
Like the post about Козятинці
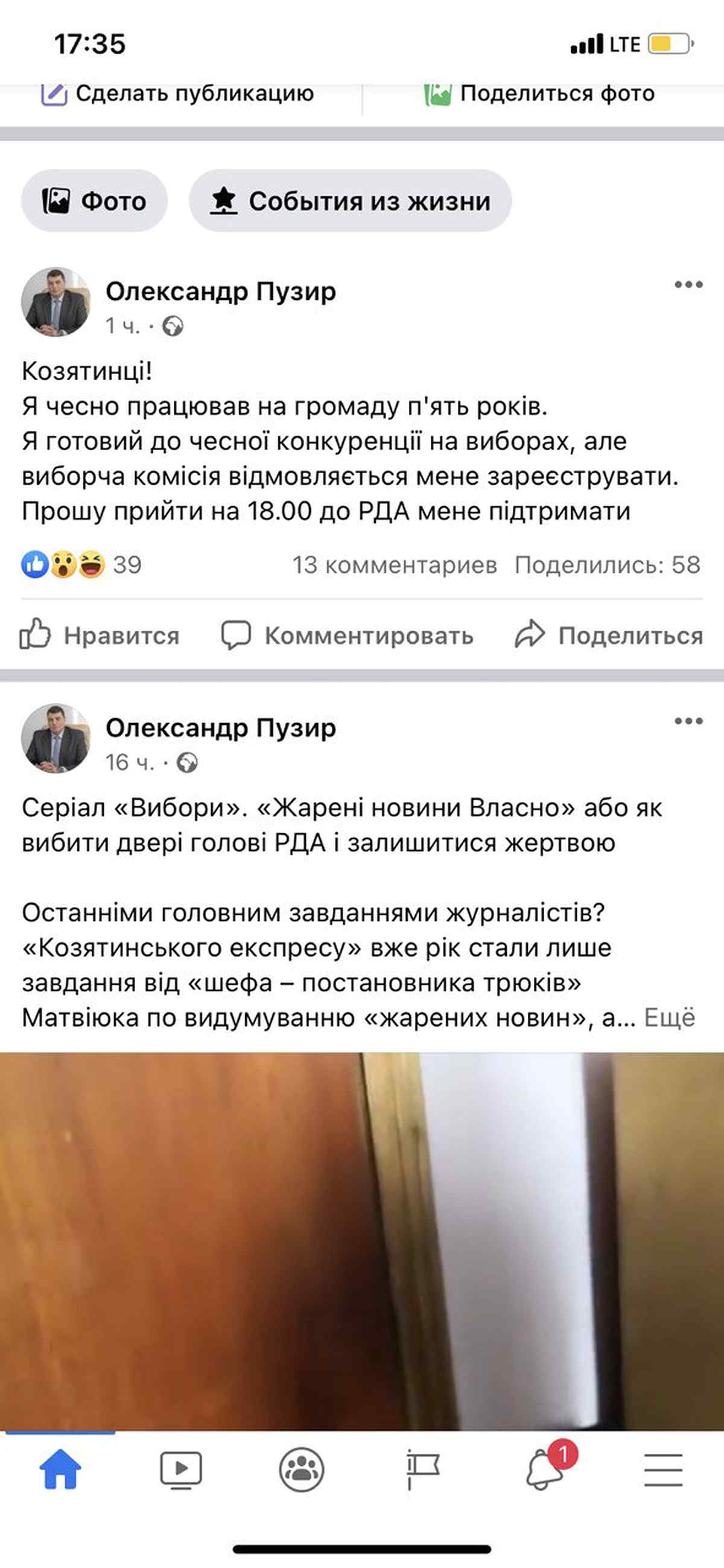(99, 636)
